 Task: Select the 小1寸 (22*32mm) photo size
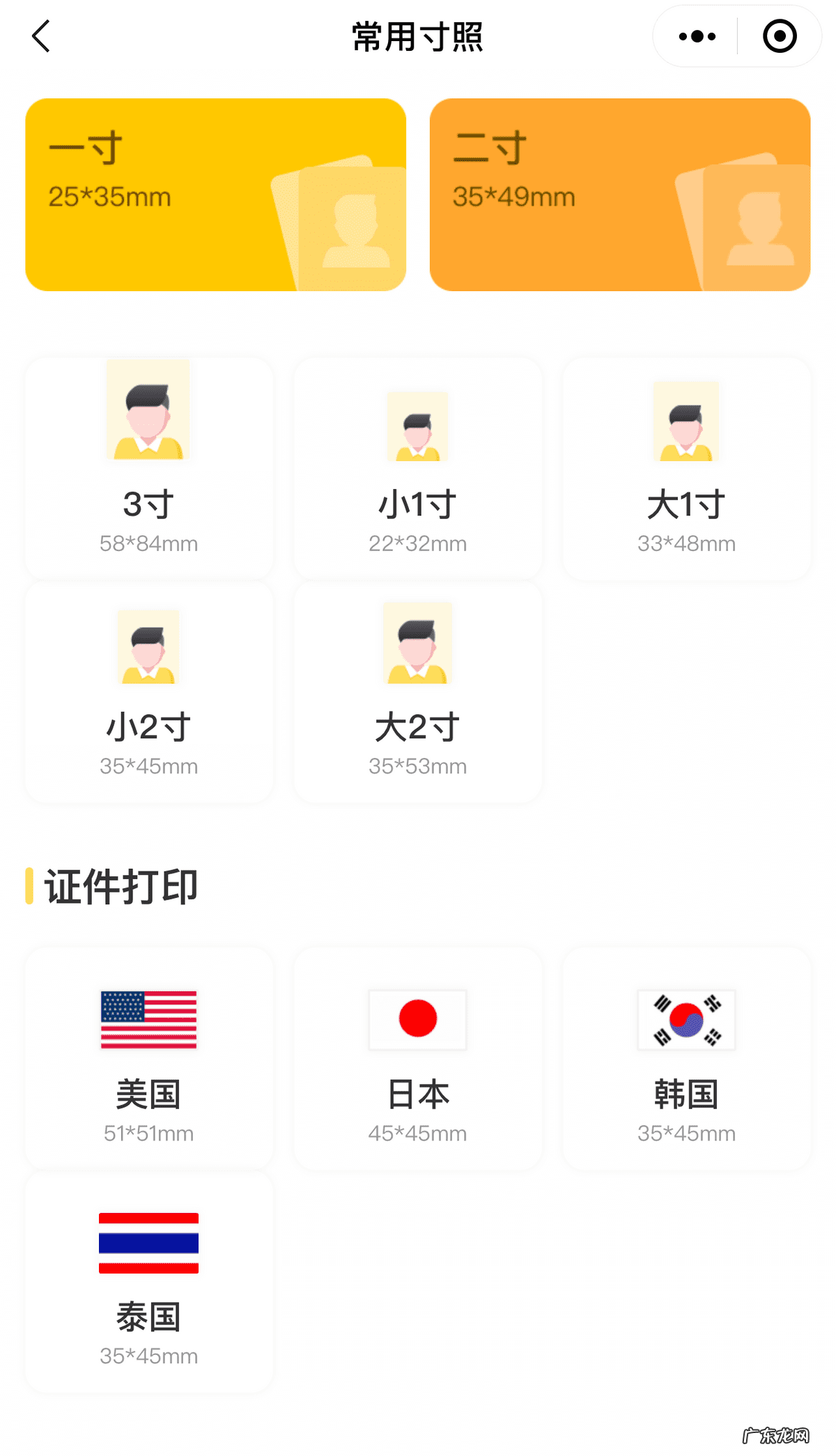(417, 467)
